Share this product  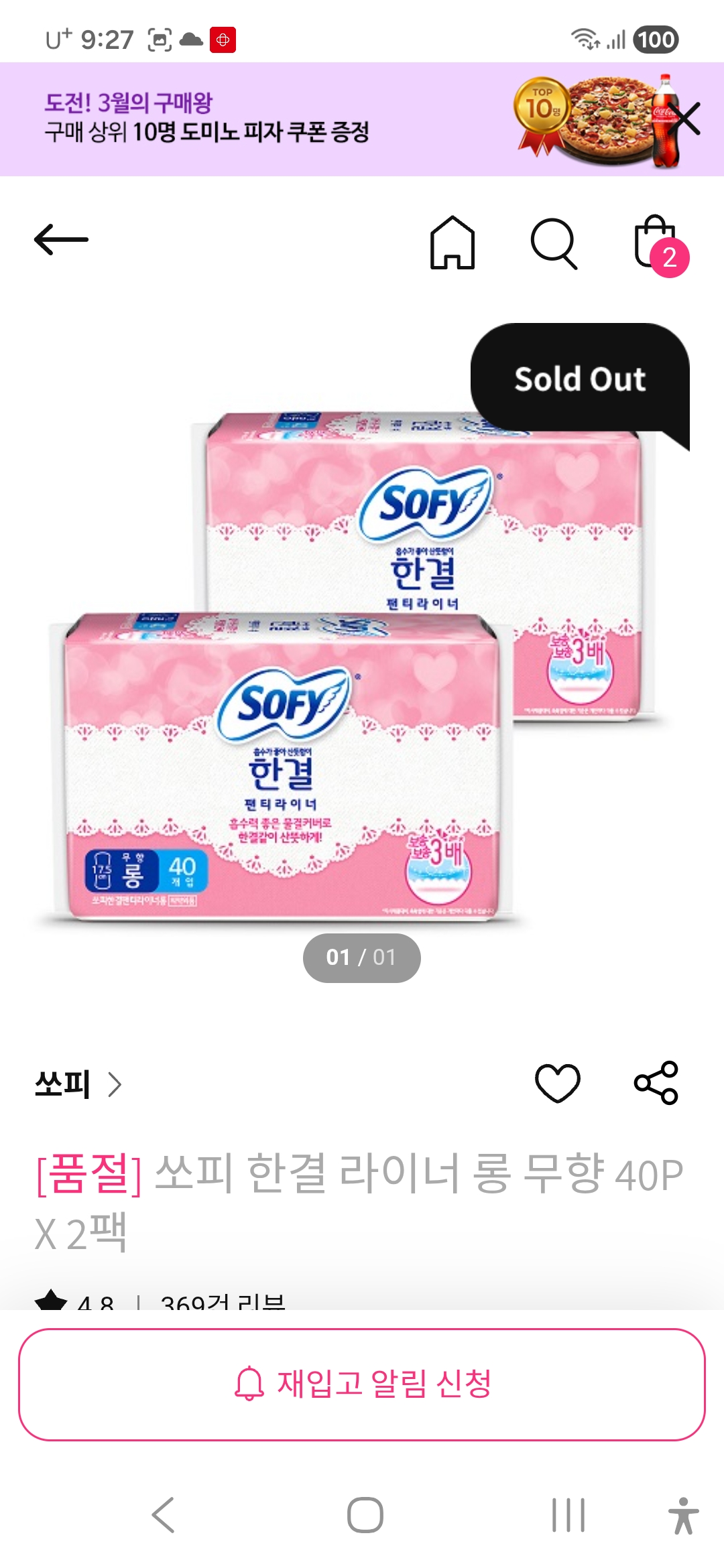point(656,1083)
